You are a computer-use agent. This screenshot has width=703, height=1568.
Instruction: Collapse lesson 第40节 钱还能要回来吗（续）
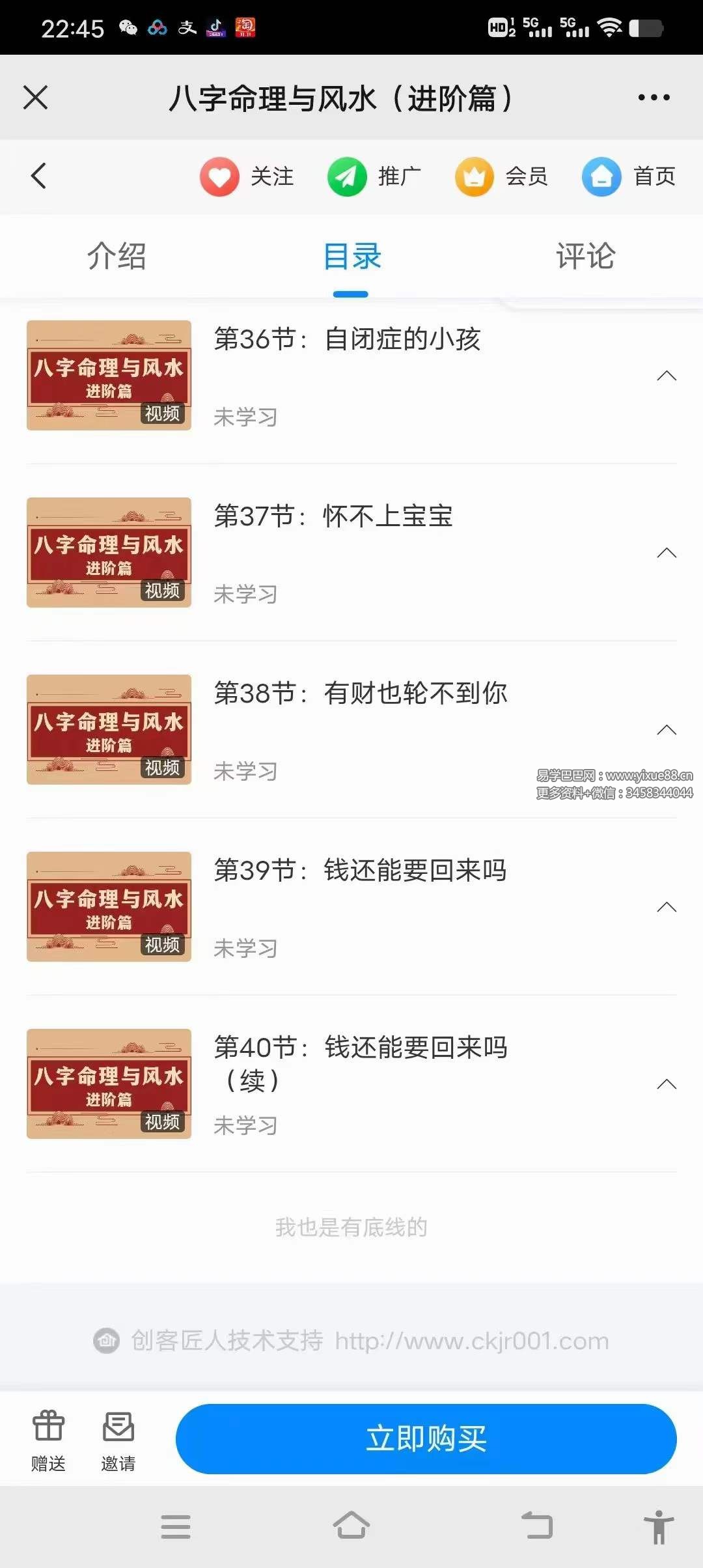point(666,1084)
